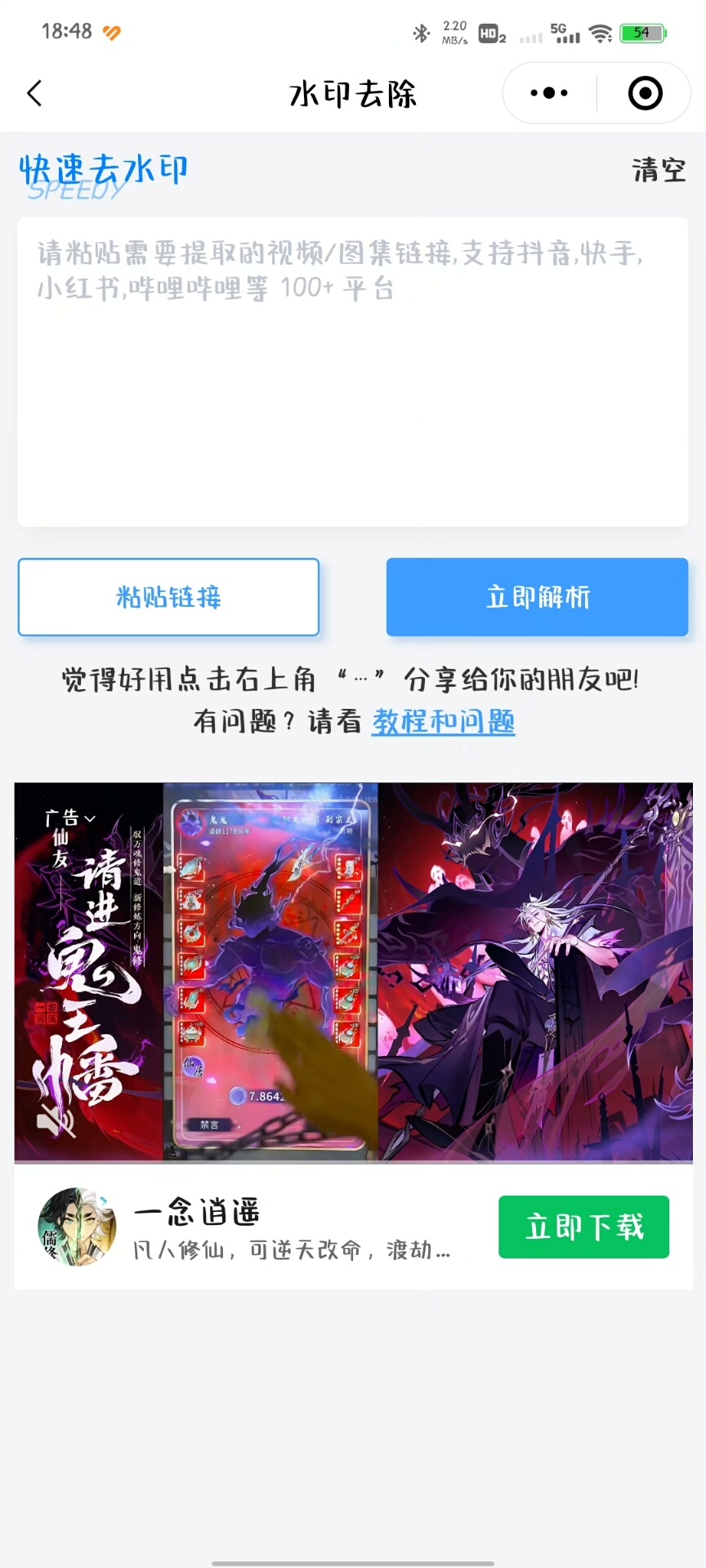
Task: Tap the 粘贴链接 button
Action: pos(168,597)
